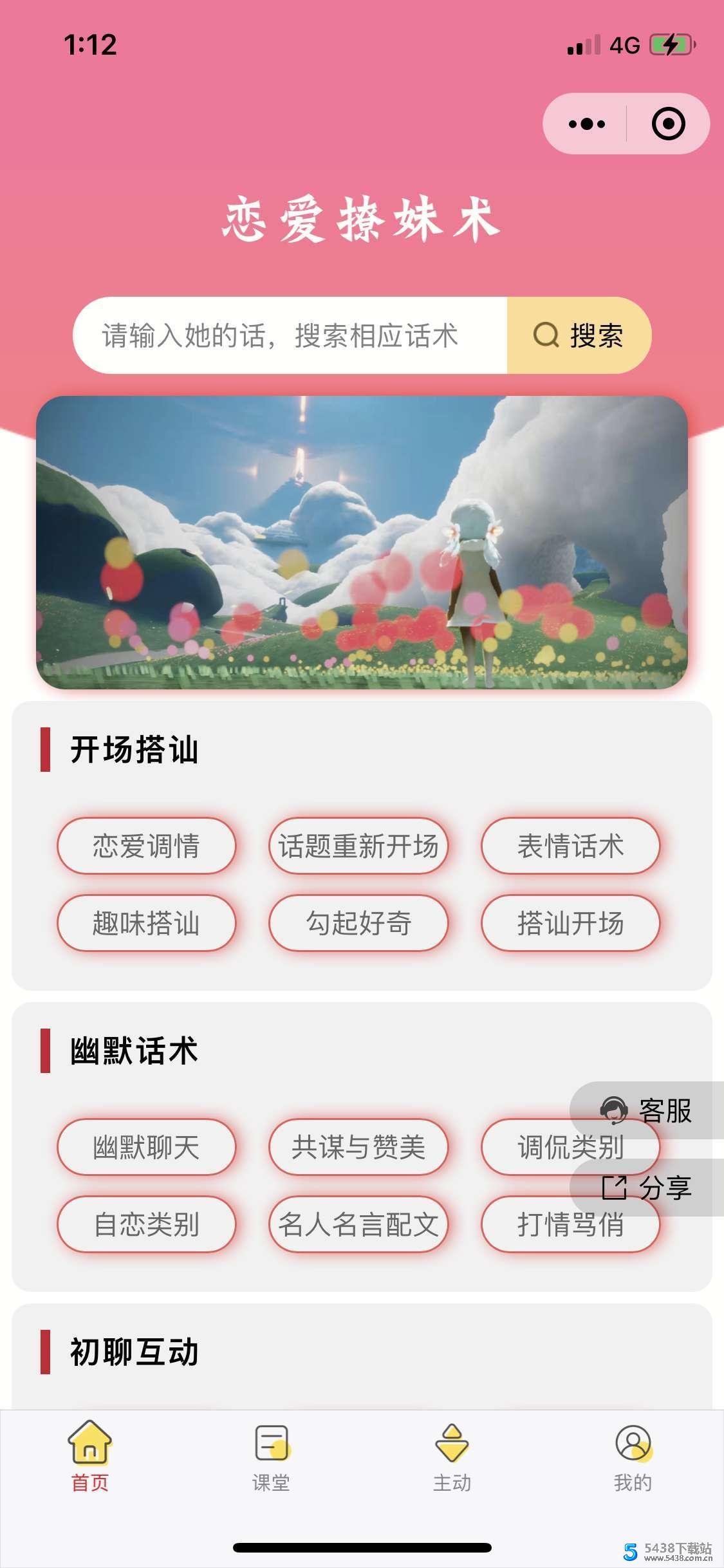Tap the scenic banner image
This screenshot has height=1568, width=724.
pyautogui.click(x=362, y=544)
